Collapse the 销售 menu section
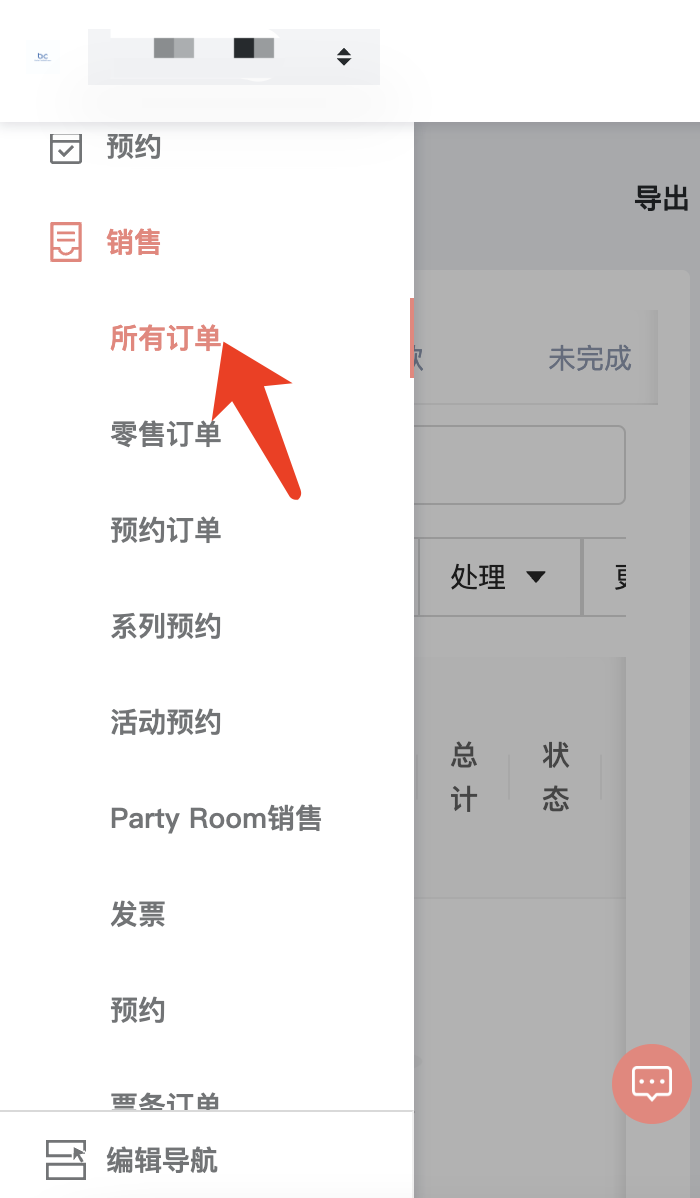This screenshot has height=1198, width=700. (x=134, y=242)
